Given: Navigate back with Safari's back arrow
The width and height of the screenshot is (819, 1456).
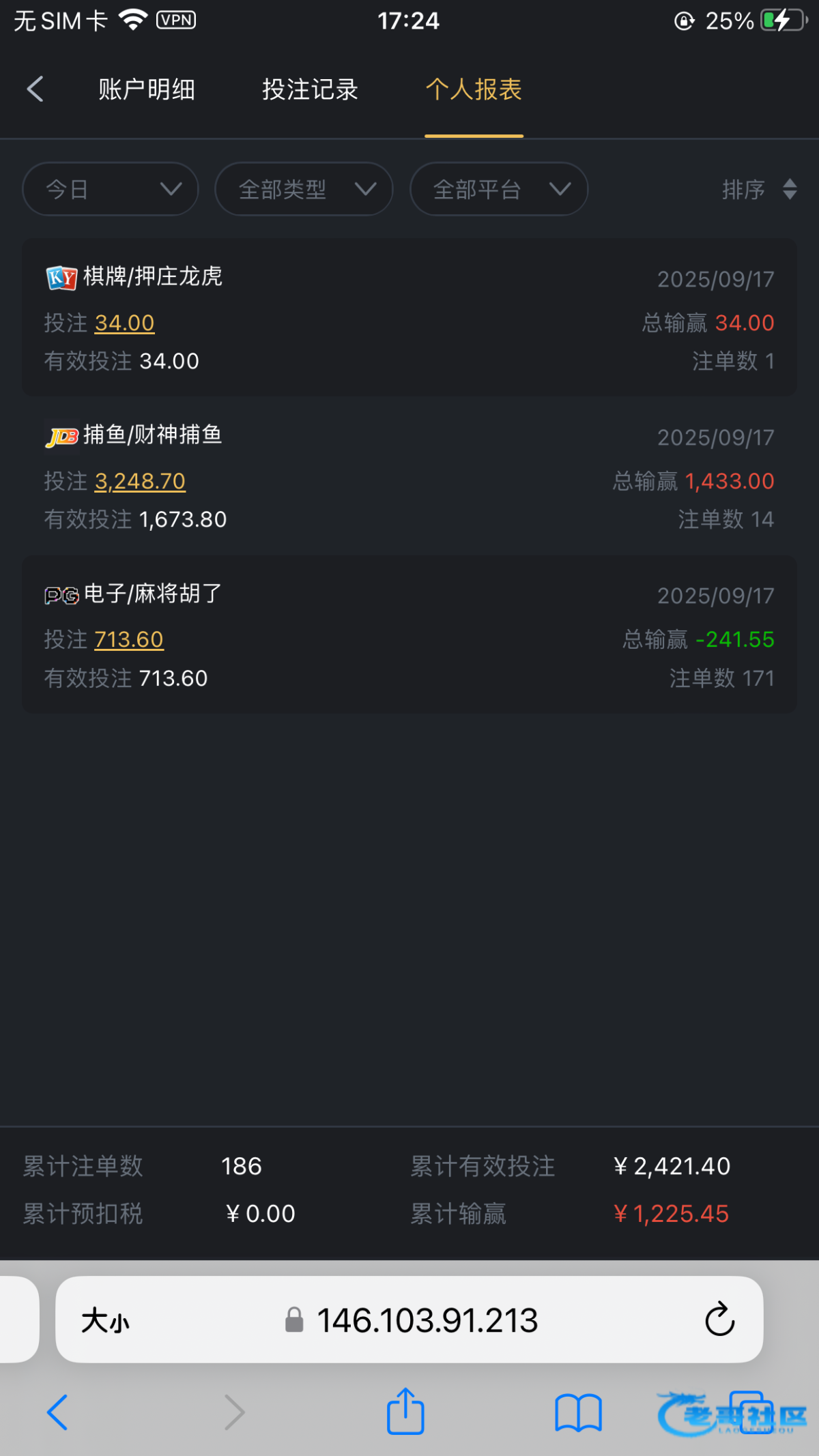Looking at the screenshot, I should [57, 1412].
